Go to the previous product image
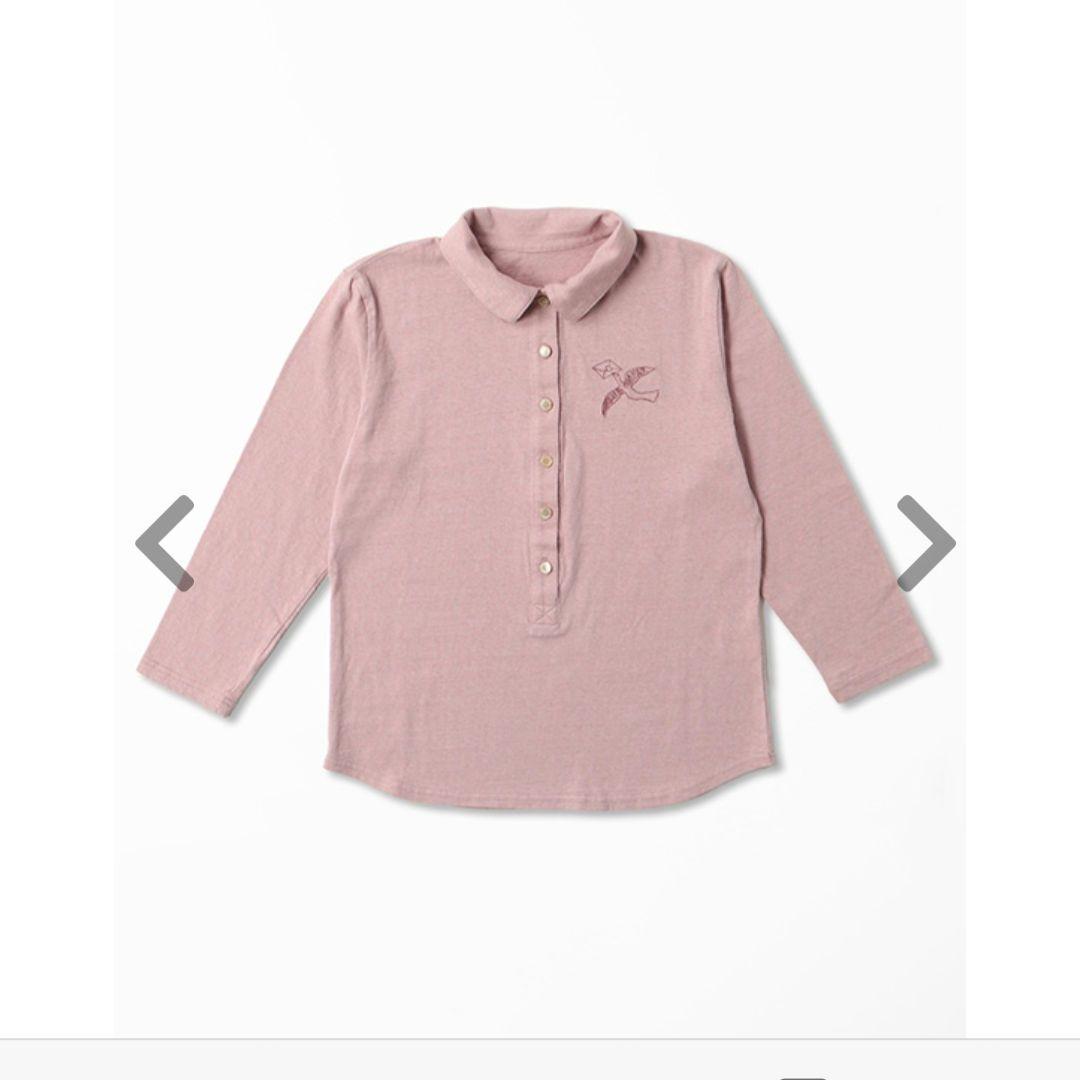The image size is (1080, 1080). click(x=164, y=542)
